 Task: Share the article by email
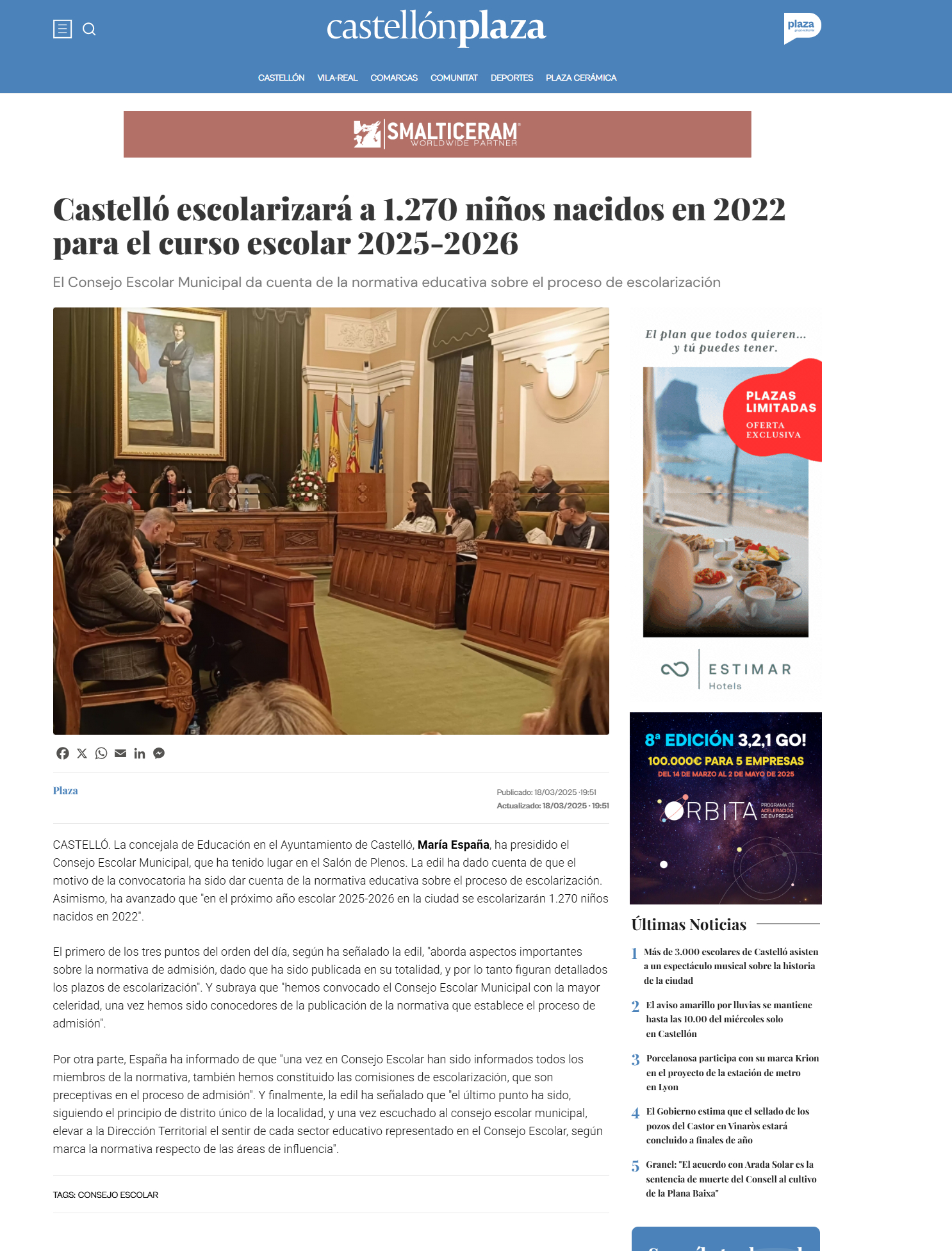120,753
